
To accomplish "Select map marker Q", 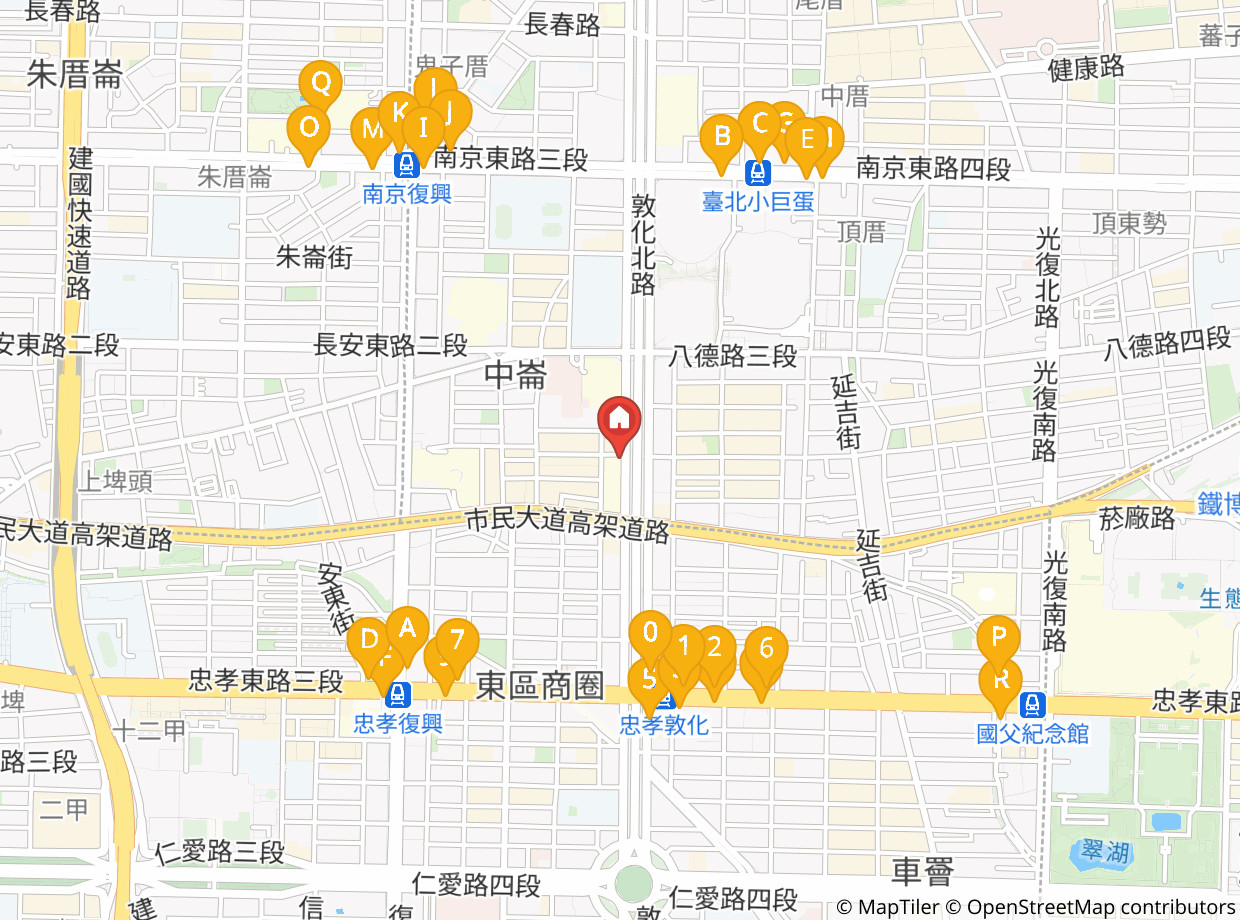I will (x=321, y=84).
